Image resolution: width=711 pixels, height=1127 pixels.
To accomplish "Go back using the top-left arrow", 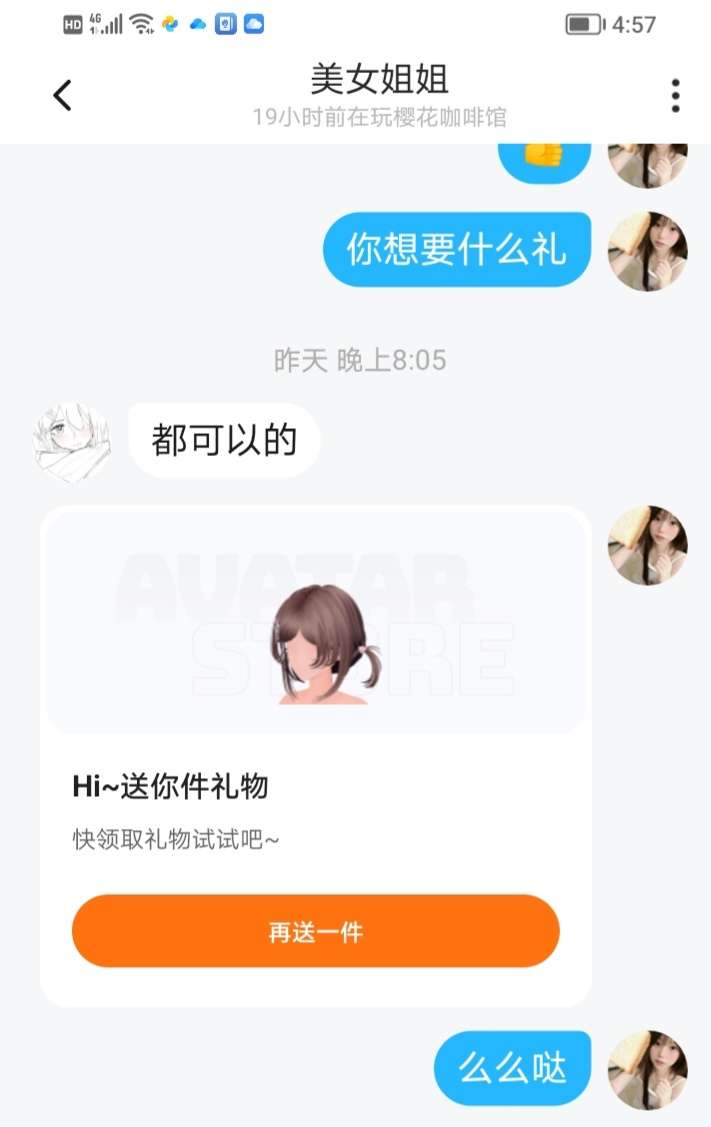I will coord(63,96).
